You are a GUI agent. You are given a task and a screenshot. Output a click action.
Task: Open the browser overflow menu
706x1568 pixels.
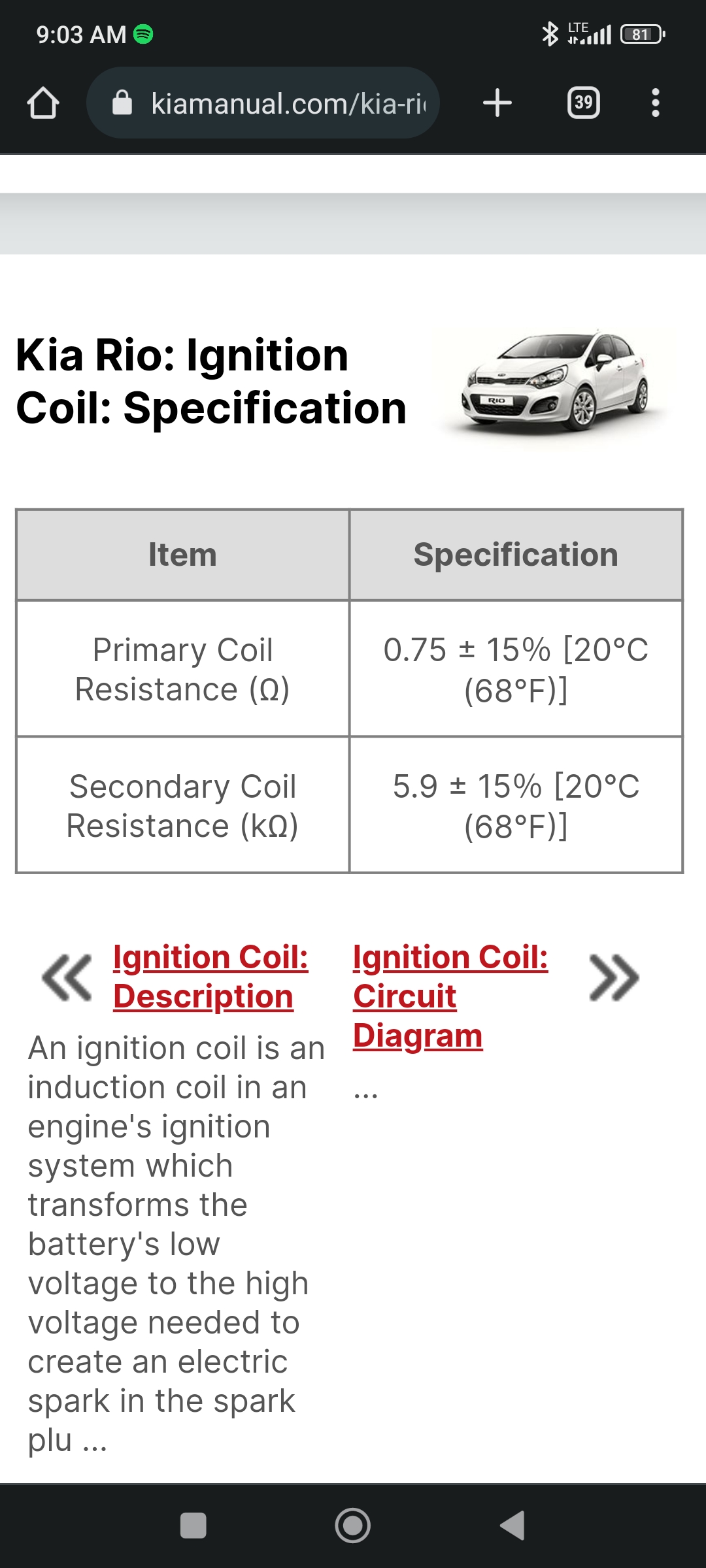[x=656, y=103]
